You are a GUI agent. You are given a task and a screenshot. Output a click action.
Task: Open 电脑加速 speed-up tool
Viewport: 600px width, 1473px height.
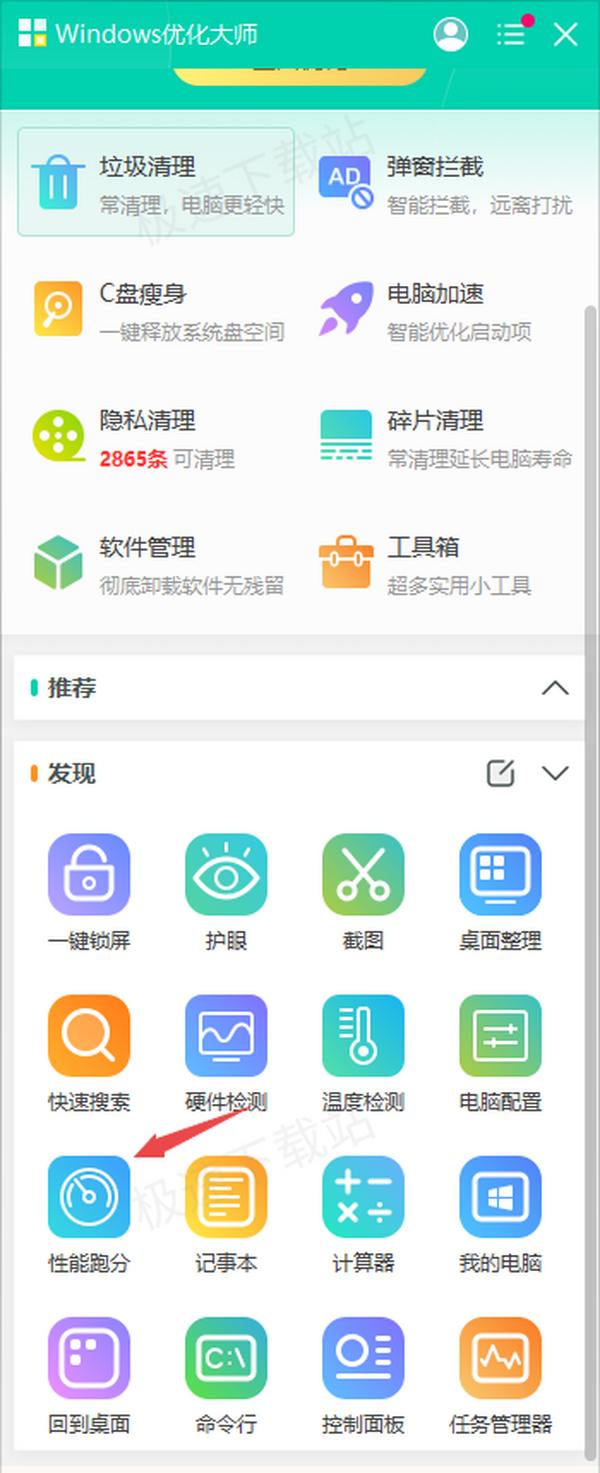point(444,309)
